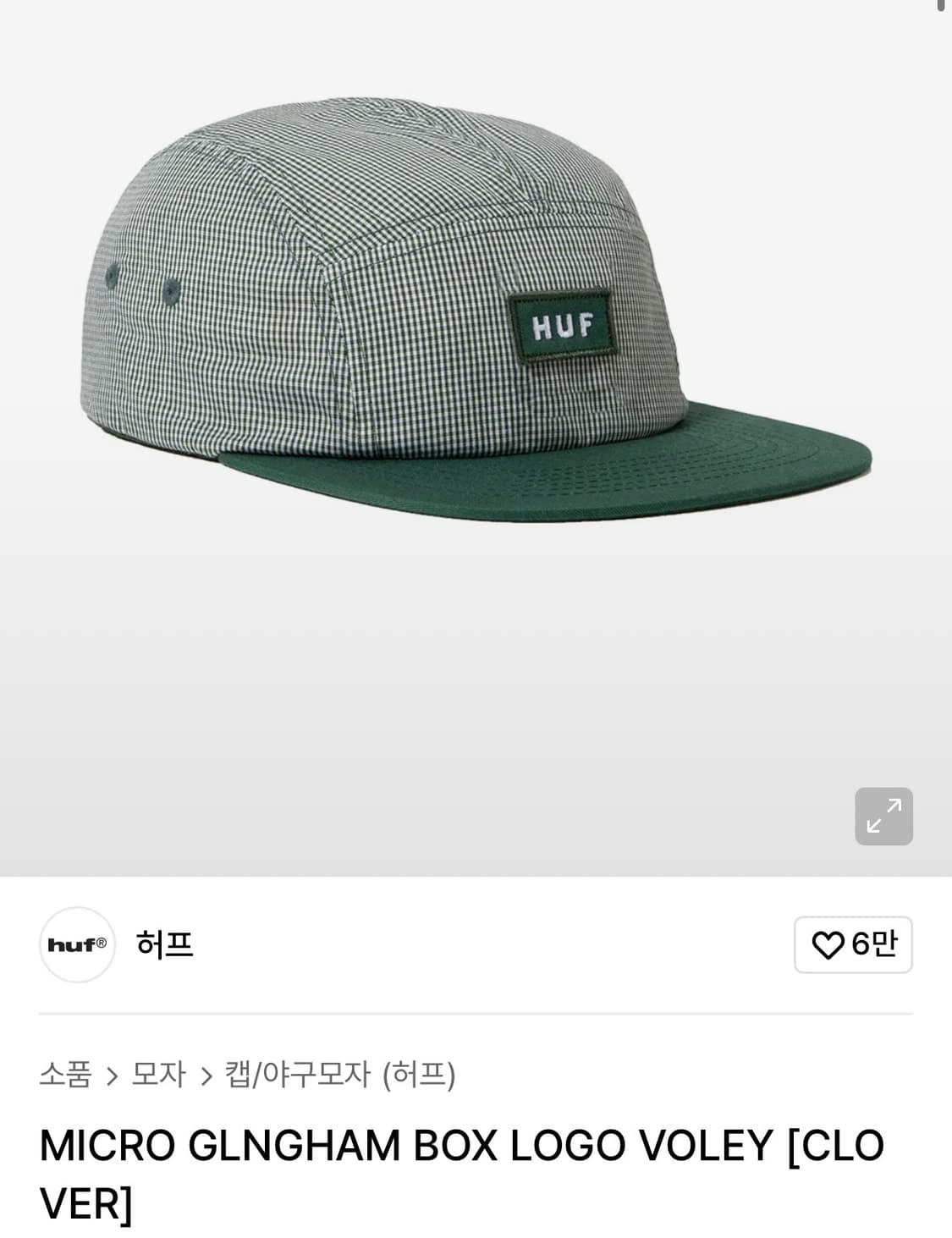Click the expand icon on the cap photo
This screenshot has width=952, height=1238.
click(x=886, y=815)
